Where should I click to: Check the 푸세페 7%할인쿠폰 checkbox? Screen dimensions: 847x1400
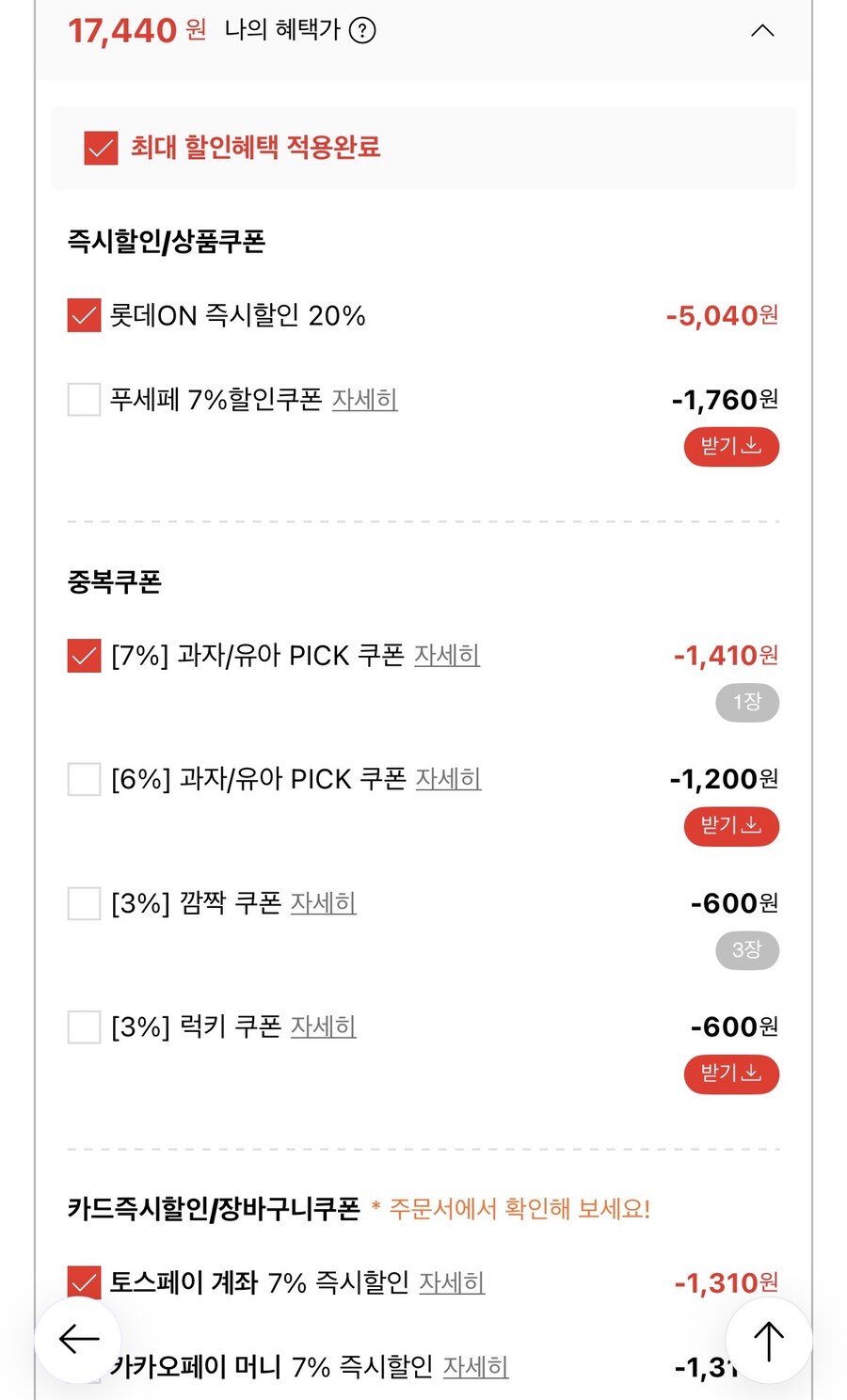tap(83, 400)
